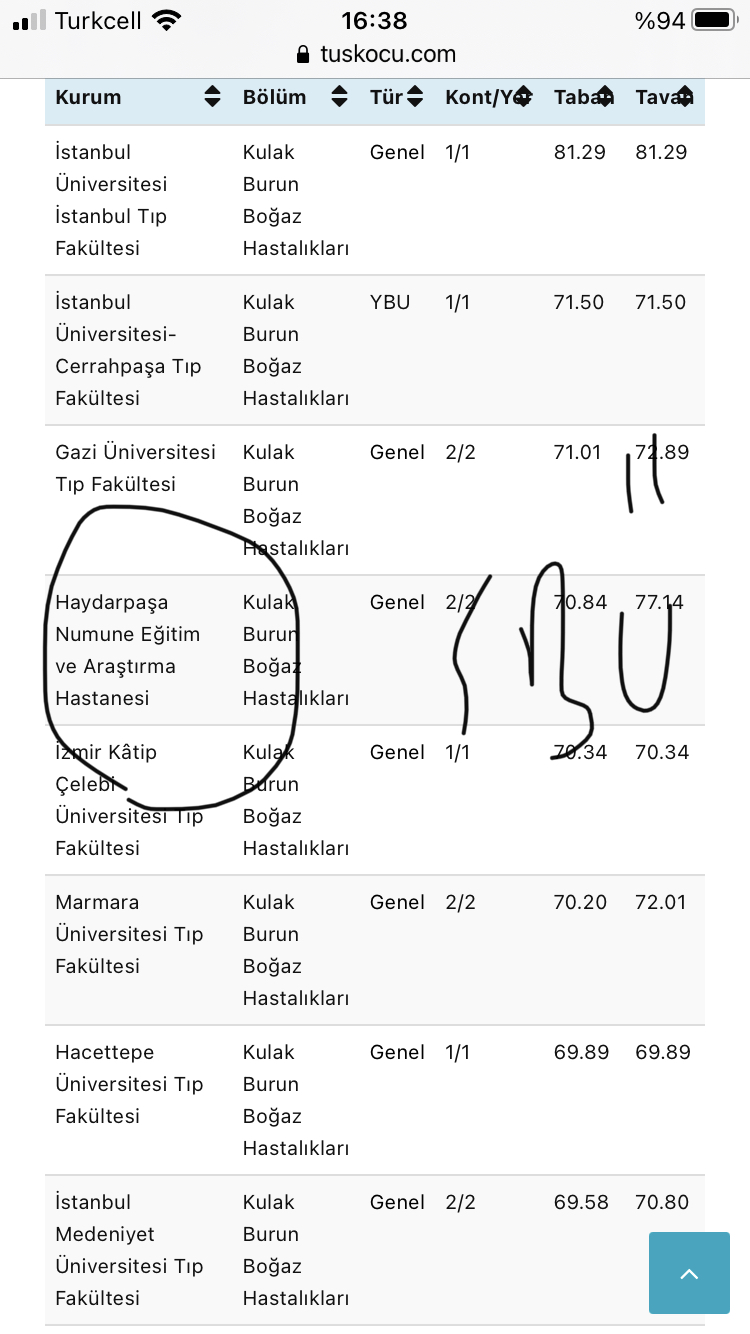Sort table by Taban score column
Screen dimensions: 750x1334
point(584,98)
